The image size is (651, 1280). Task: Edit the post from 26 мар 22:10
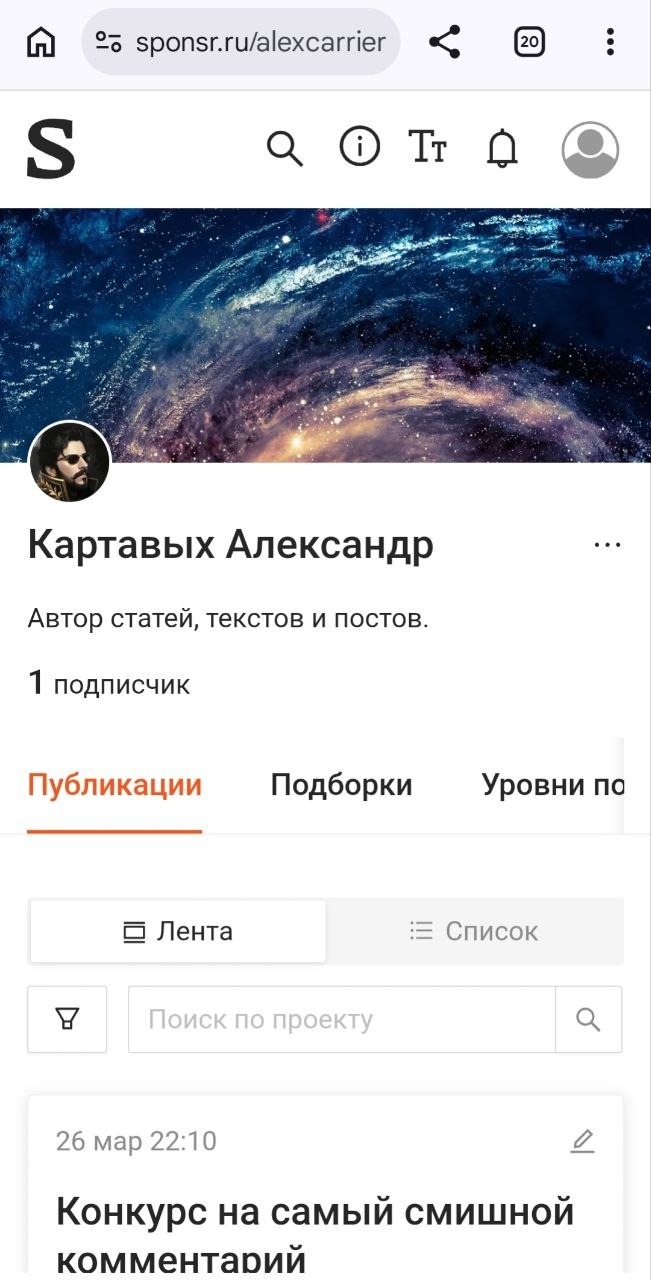coord(582,1141)
